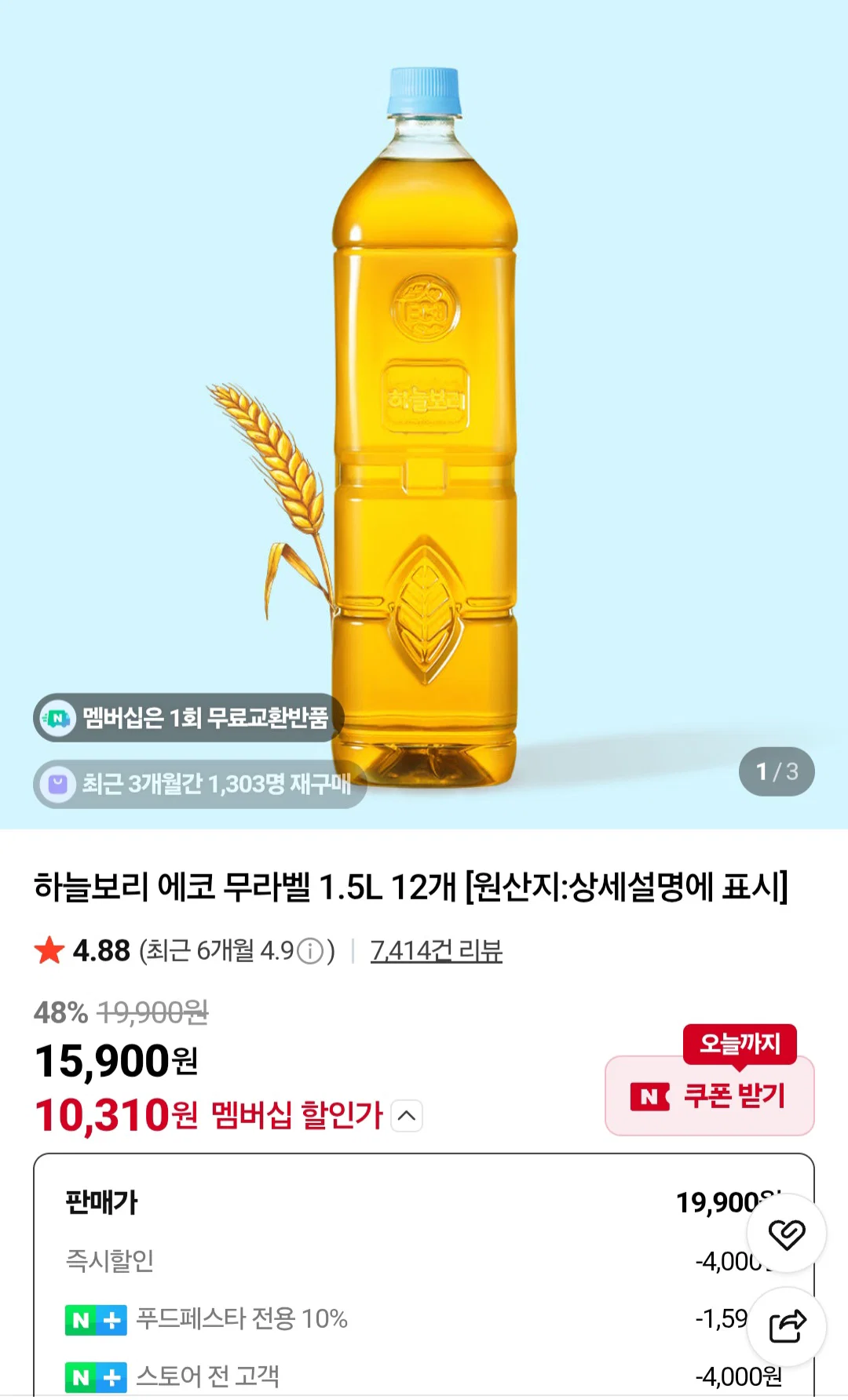848x1400 pixels.
Task: Tap the rating info icon beside 4.9
Action: [x=311, y=951]
